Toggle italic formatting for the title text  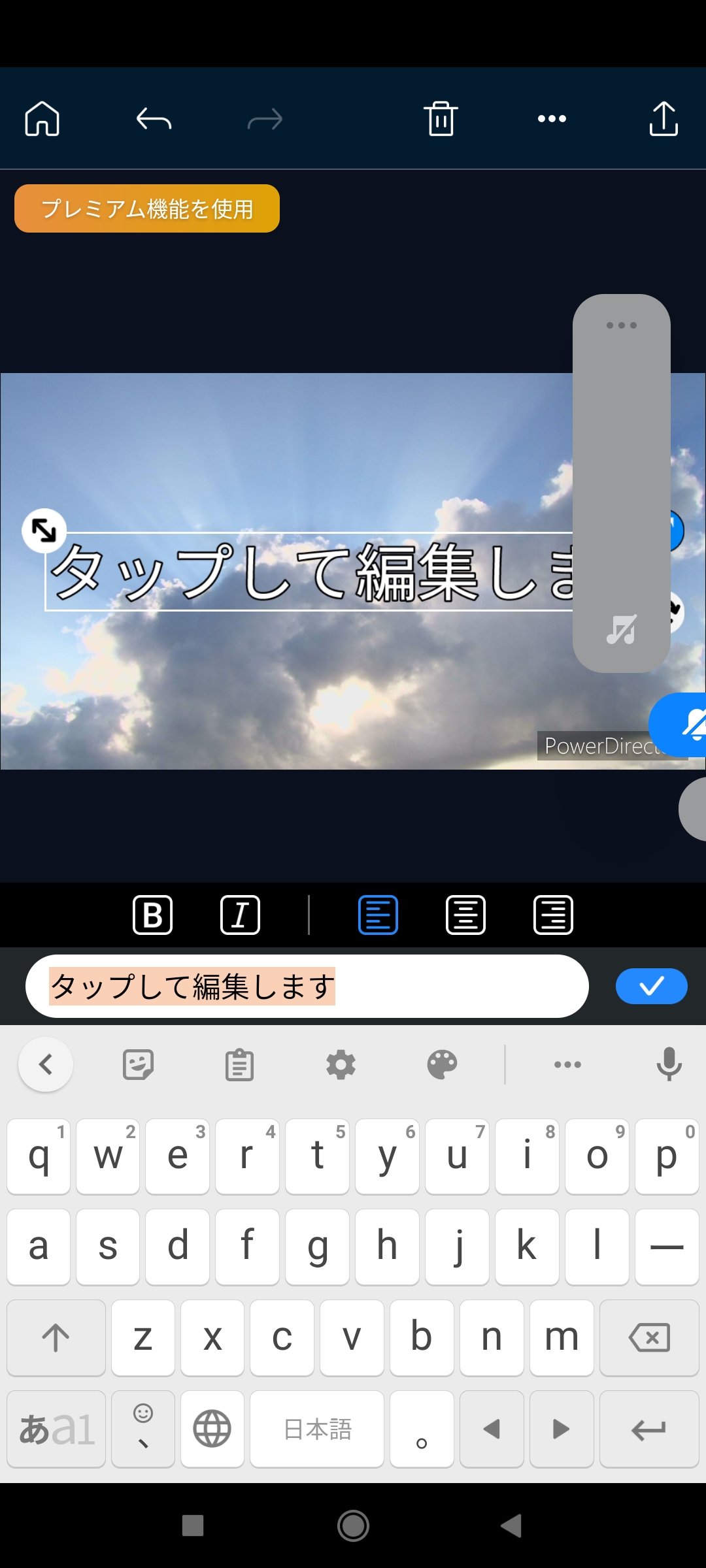(239, 915)
